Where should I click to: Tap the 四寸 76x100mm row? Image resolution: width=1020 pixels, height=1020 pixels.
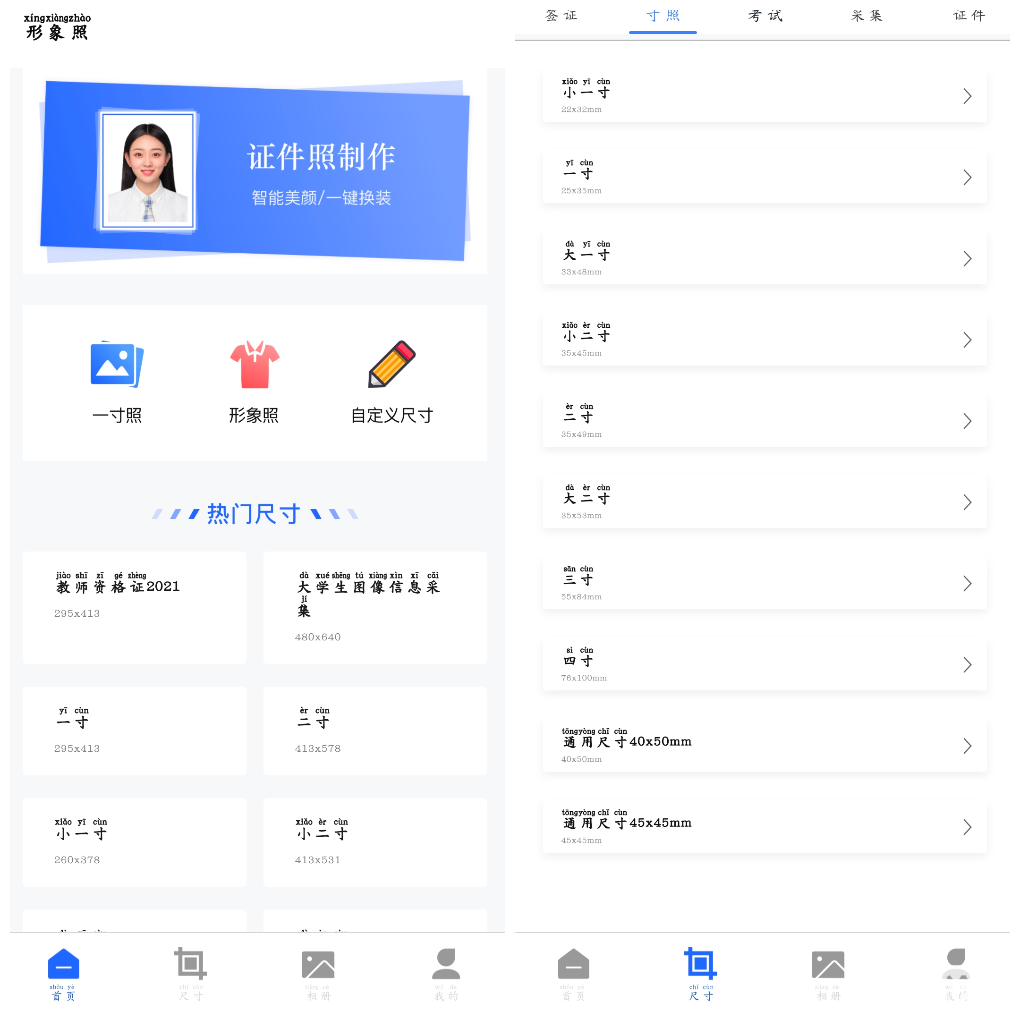(x=764, y=665)
